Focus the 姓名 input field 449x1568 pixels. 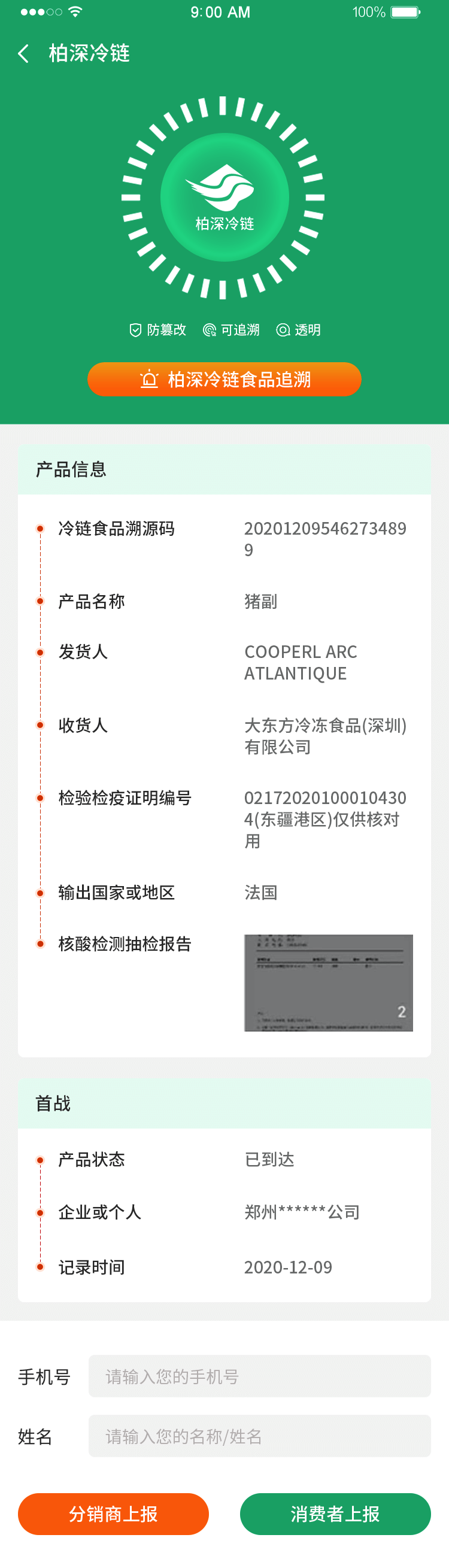coord(259,1436)
